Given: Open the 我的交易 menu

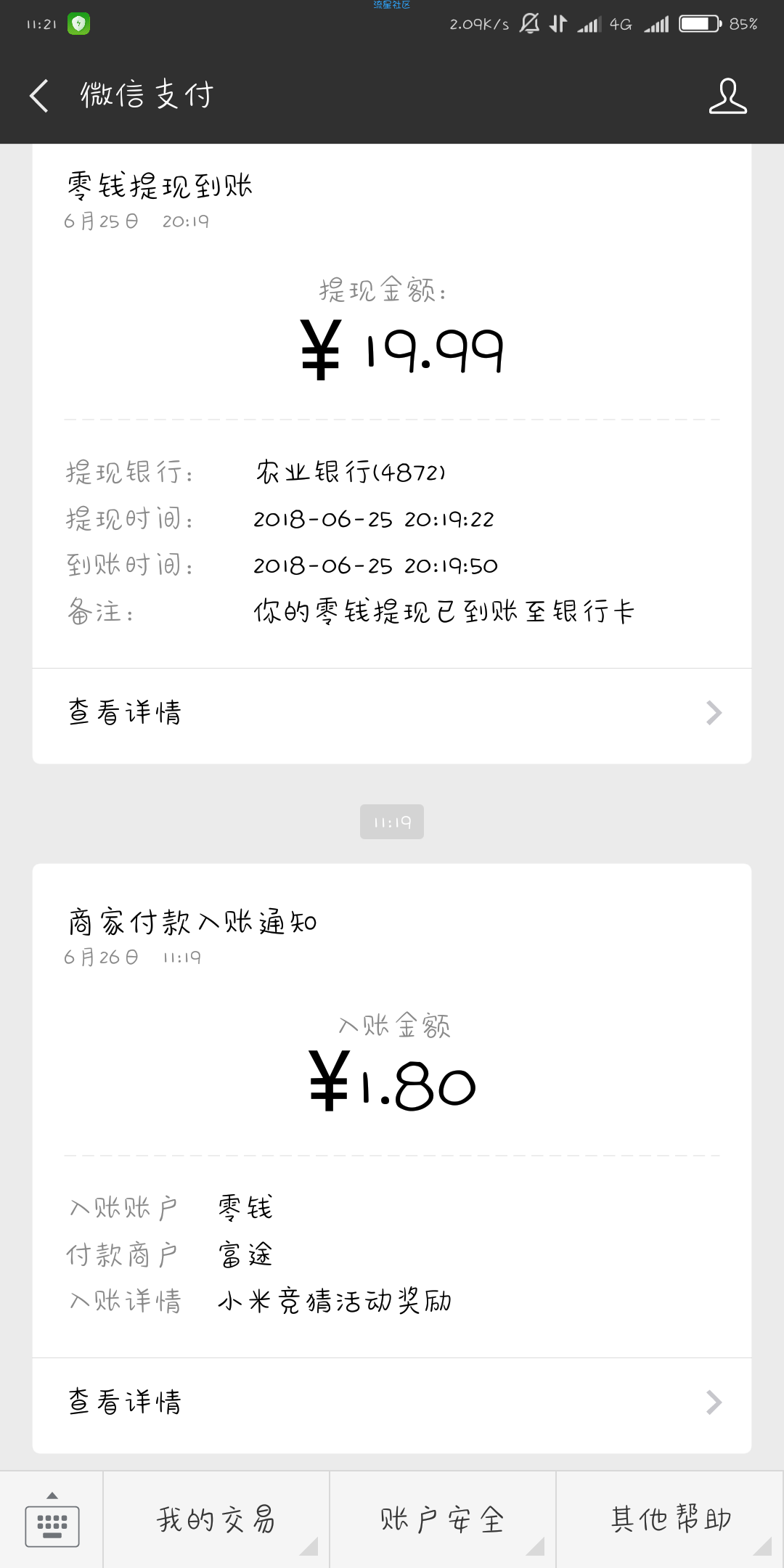Looking at the screenshot, I should coord(216,1519).
